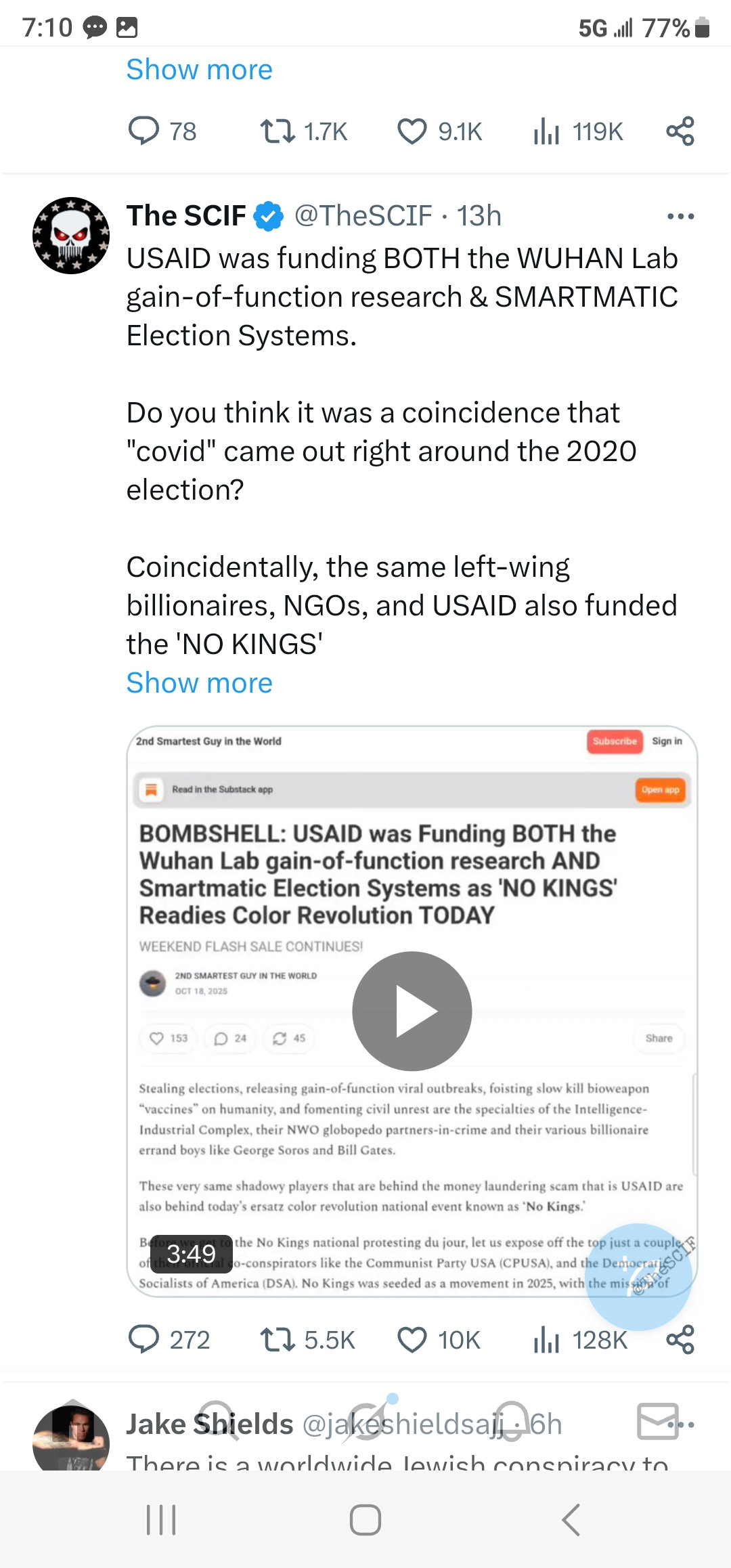Share The SCIF post
The image size is (731, 1568).
[x=680, y=1339]
